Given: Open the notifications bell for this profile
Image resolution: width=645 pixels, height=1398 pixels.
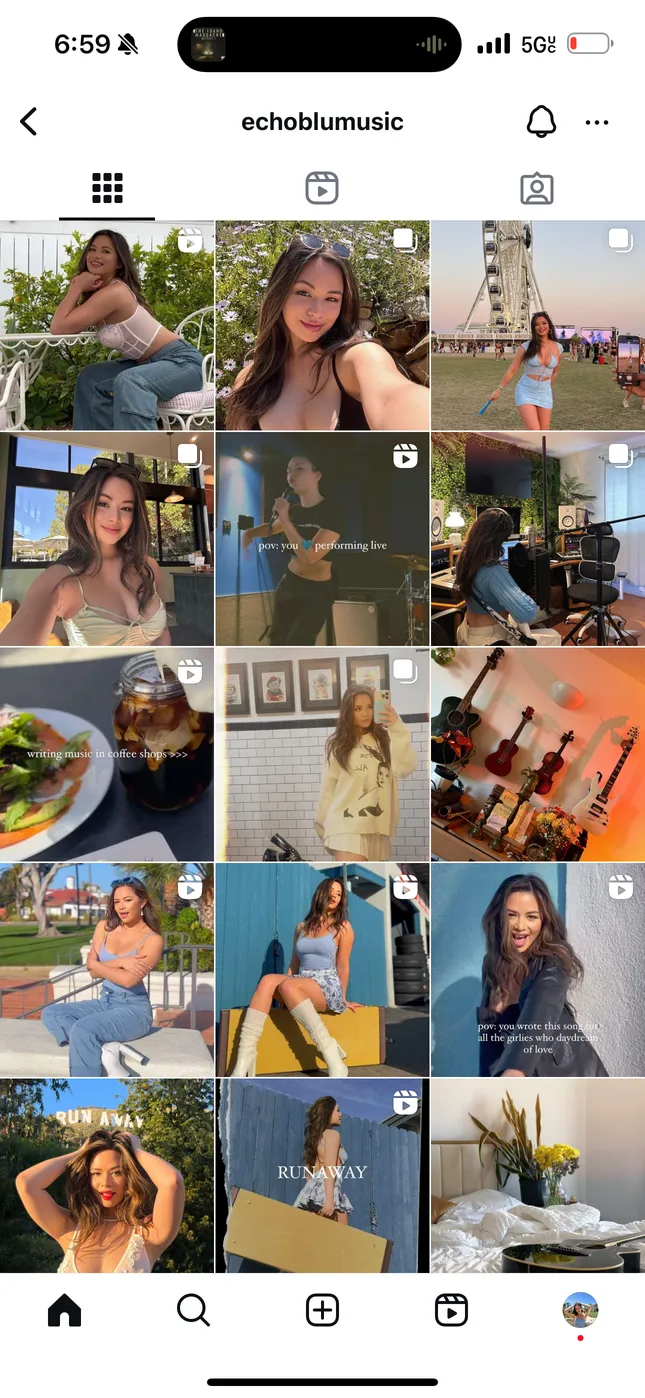Looking at the screenshot, I should tap(541, 122).
